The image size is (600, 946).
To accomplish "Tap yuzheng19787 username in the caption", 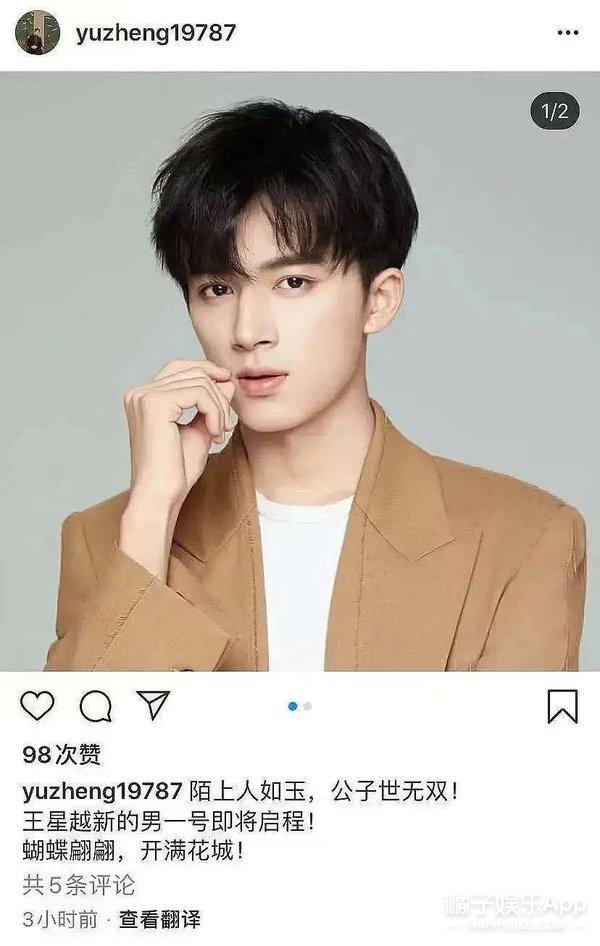I will 102,791.
